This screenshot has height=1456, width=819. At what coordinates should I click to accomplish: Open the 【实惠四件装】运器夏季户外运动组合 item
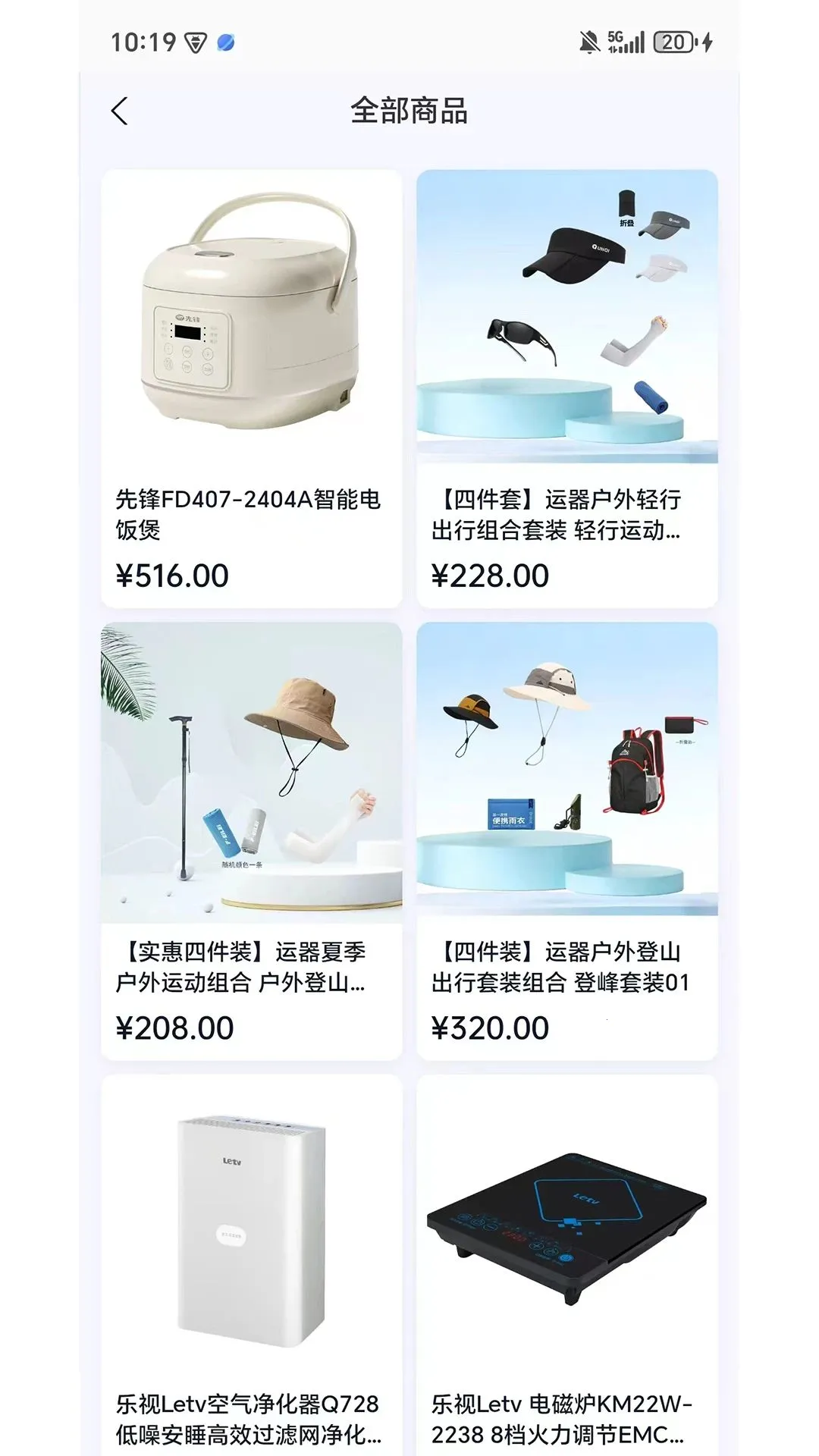point(252,841)
